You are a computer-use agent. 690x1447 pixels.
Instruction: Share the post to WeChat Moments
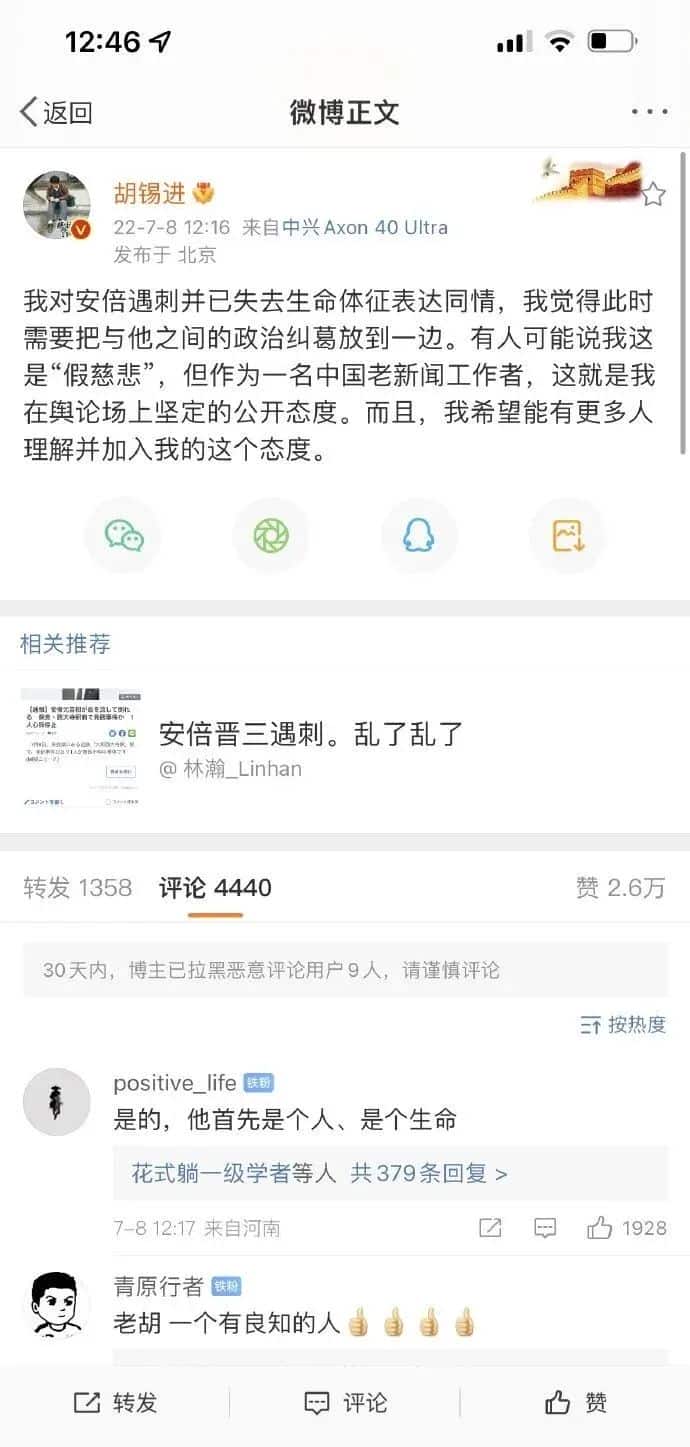(x=270, y=537)
